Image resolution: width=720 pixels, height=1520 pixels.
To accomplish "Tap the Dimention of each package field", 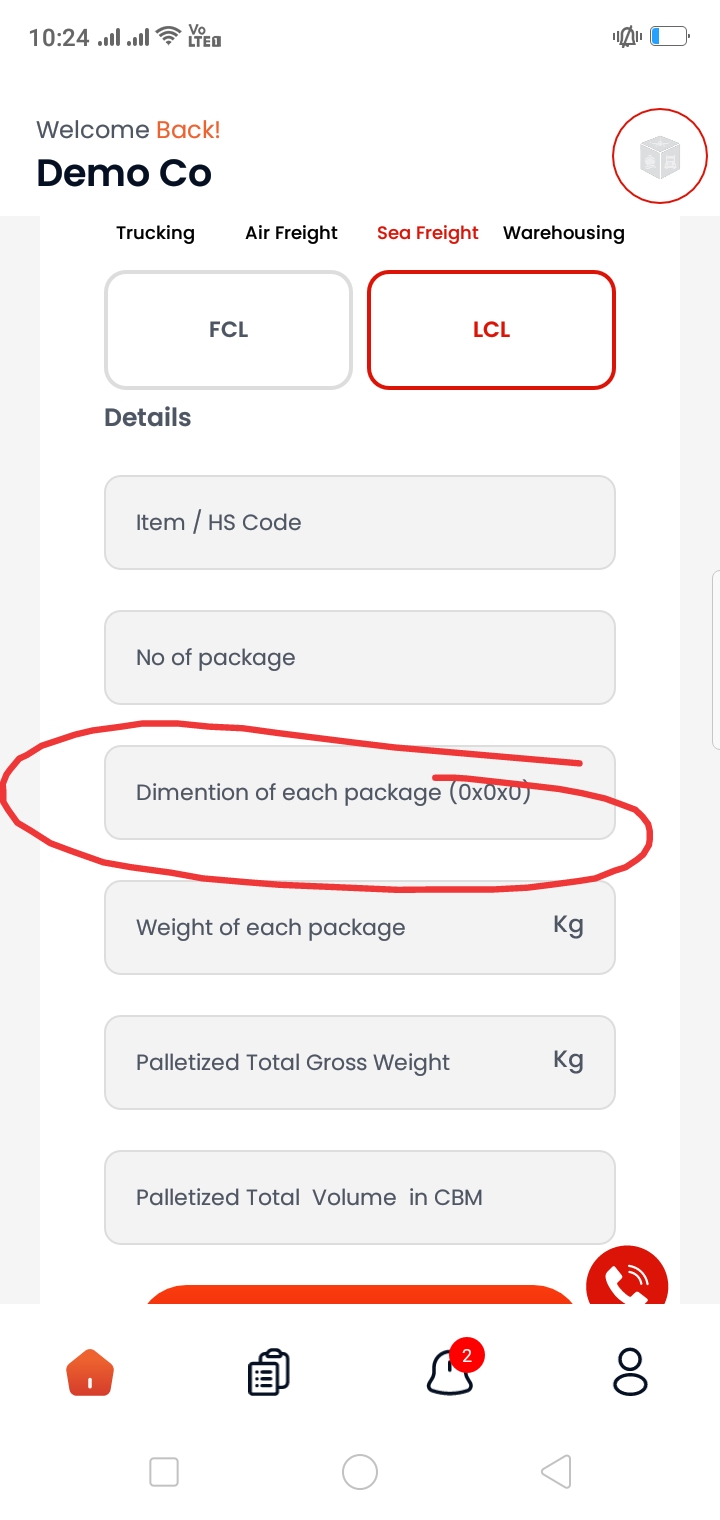I will tap(360, 792).
